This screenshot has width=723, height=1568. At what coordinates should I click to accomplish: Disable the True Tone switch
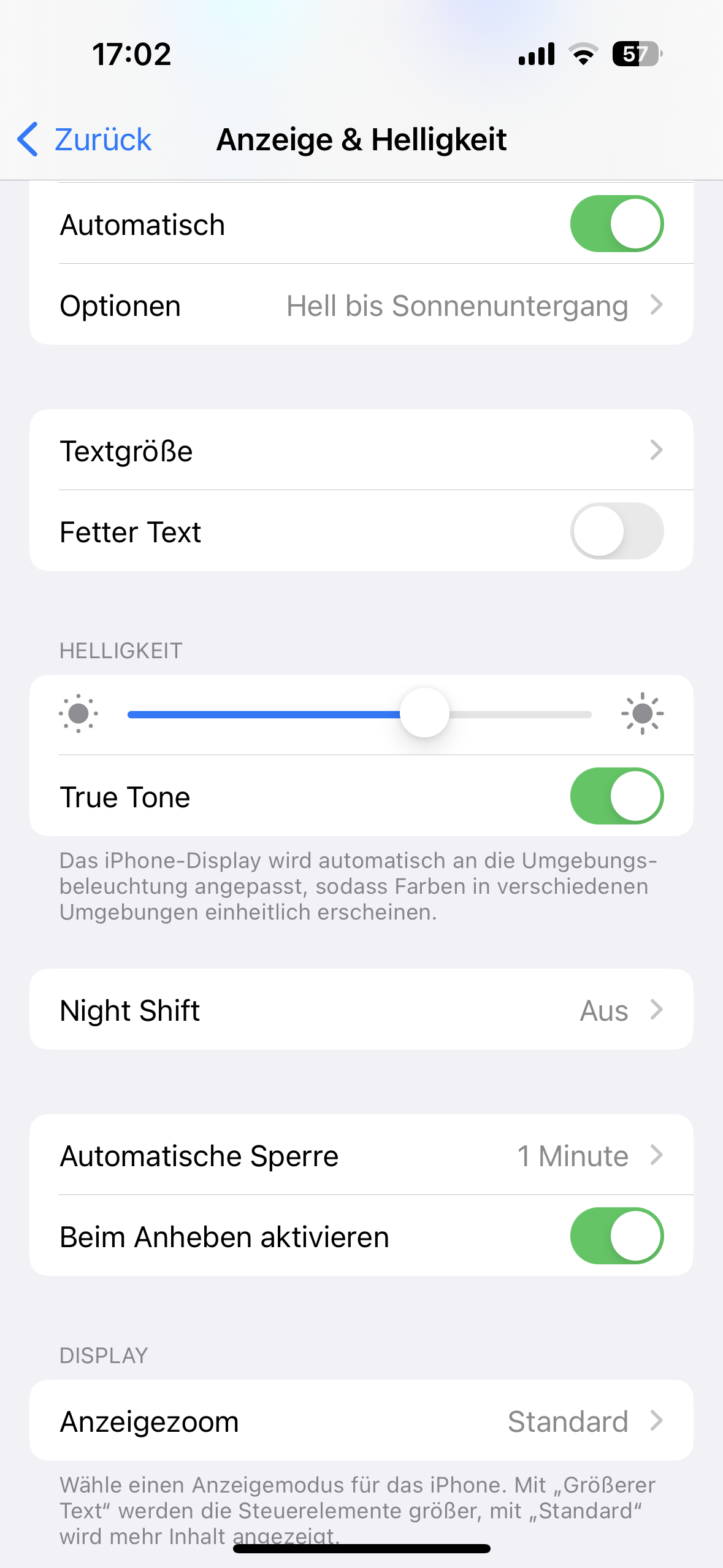point(616,796)
